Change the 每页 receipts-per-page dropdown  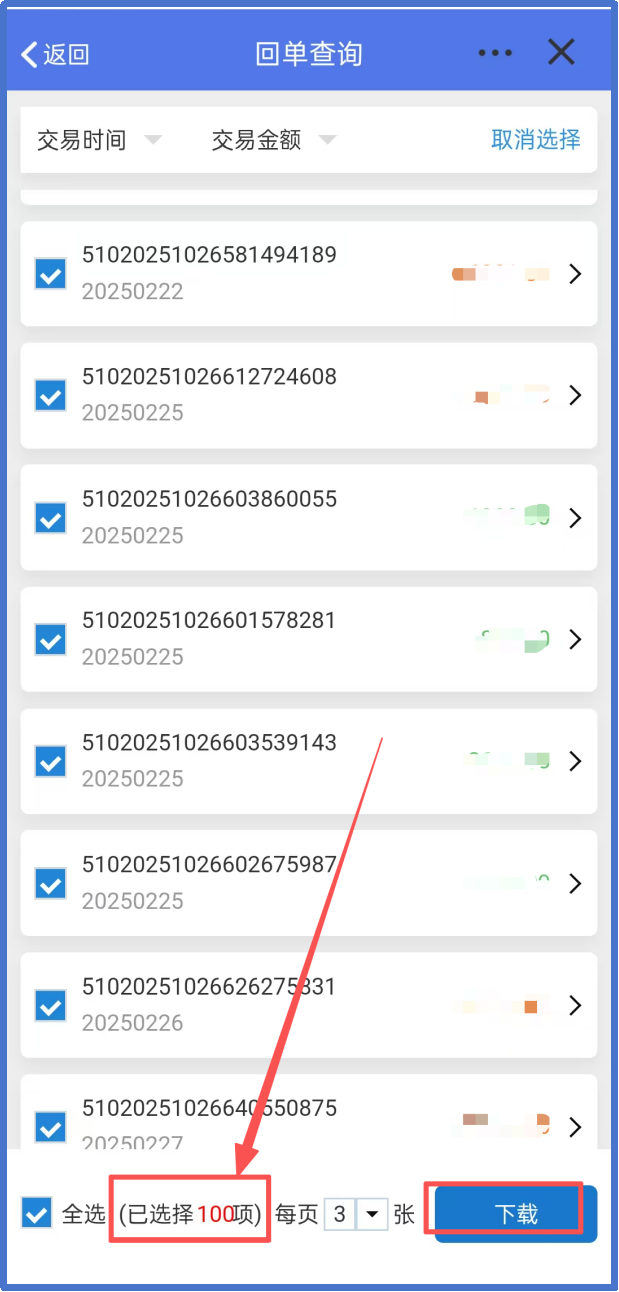355,1214
